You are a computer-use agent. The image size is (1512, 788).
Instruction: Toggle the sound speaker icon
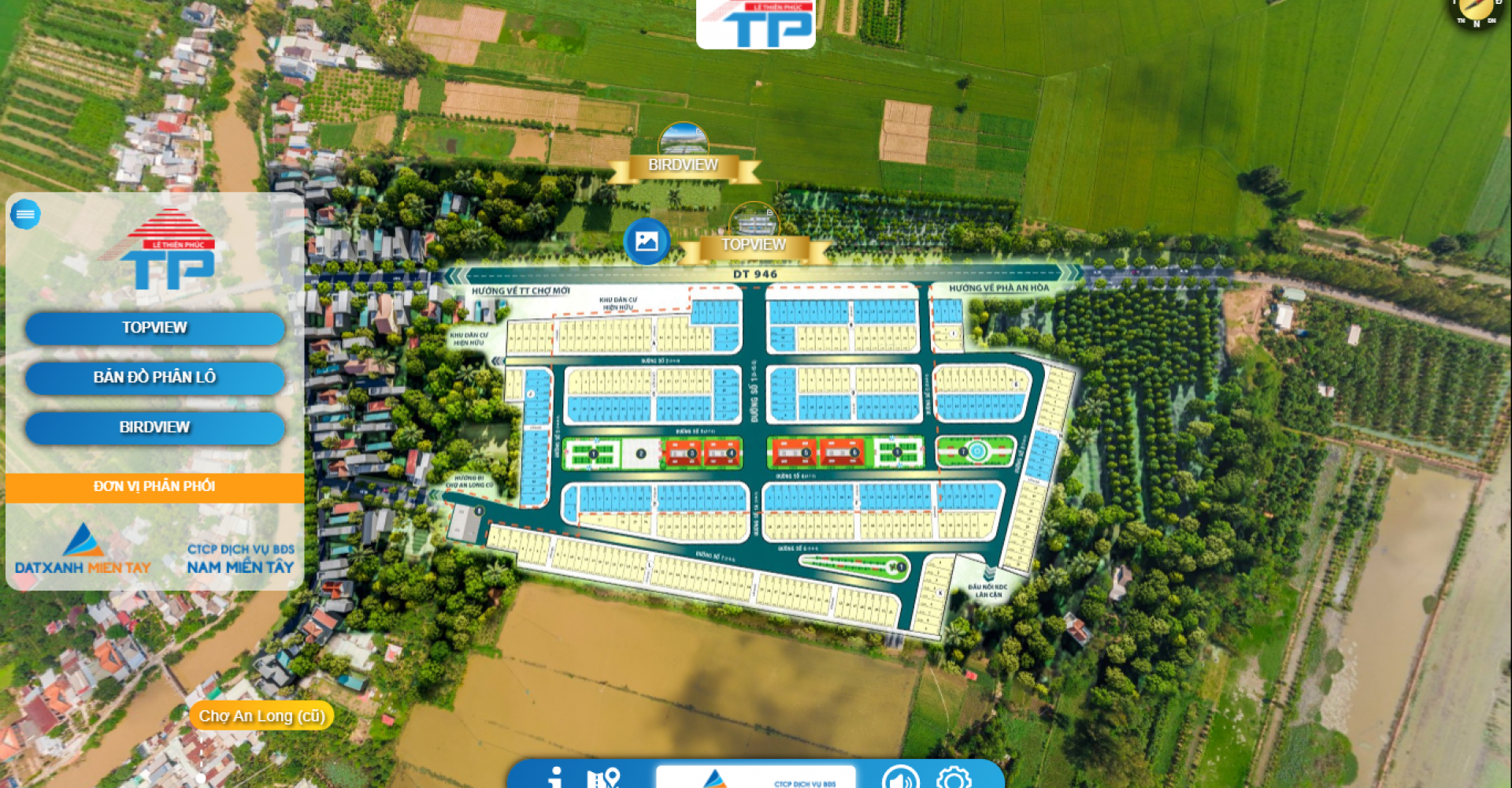pyautogui.click(x=900, y=778)
